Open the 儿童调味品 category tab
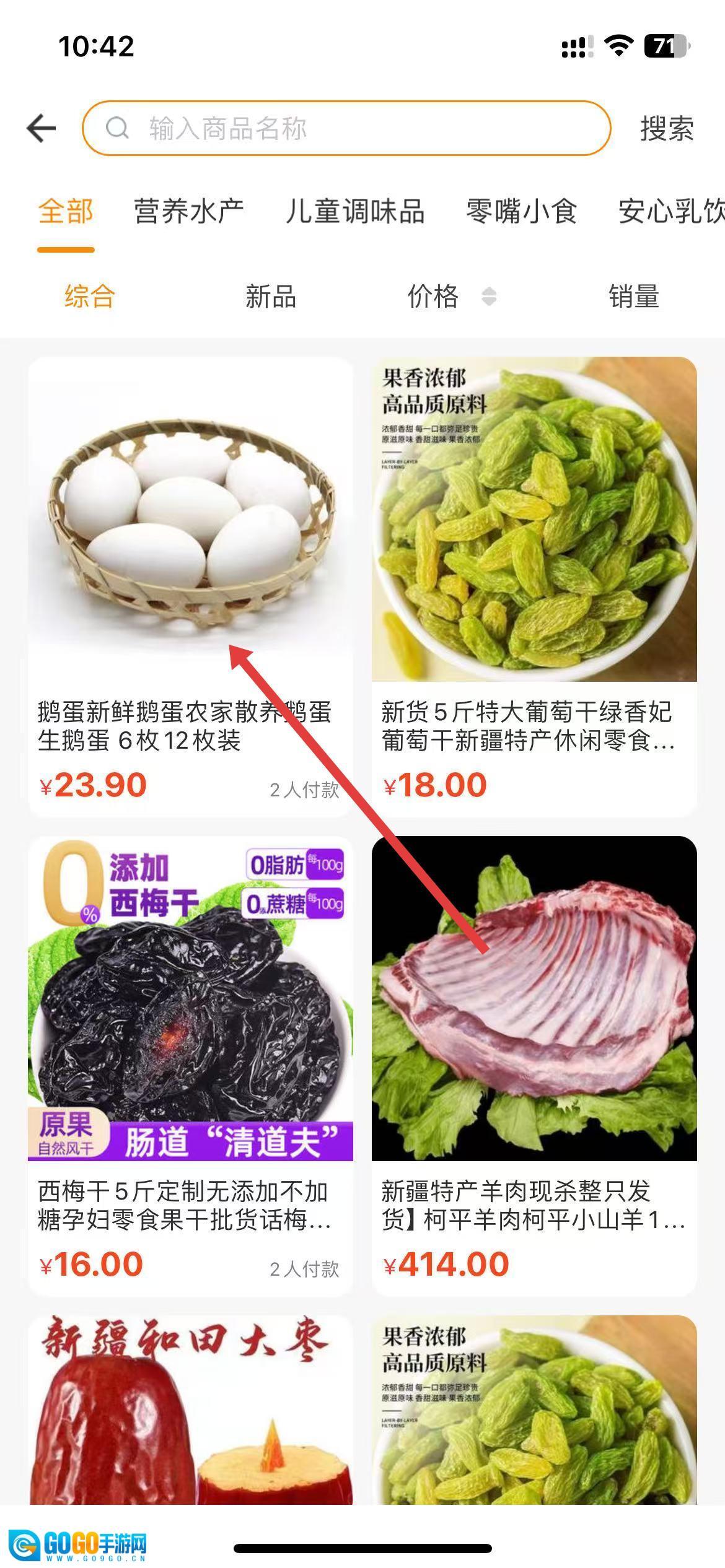 coord(354,212)
